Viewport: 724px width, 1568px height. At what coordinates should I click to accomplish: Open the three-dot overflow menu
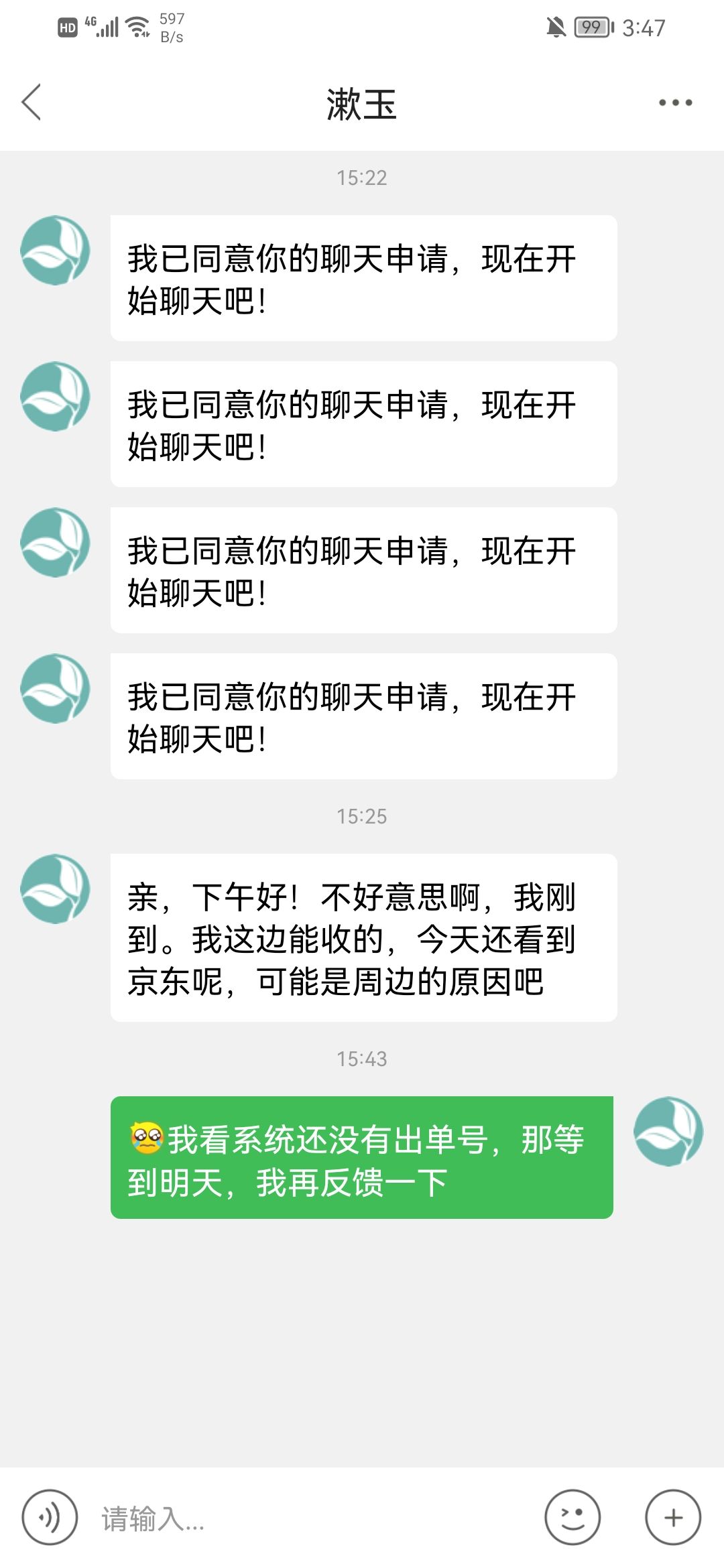(675, 103)
